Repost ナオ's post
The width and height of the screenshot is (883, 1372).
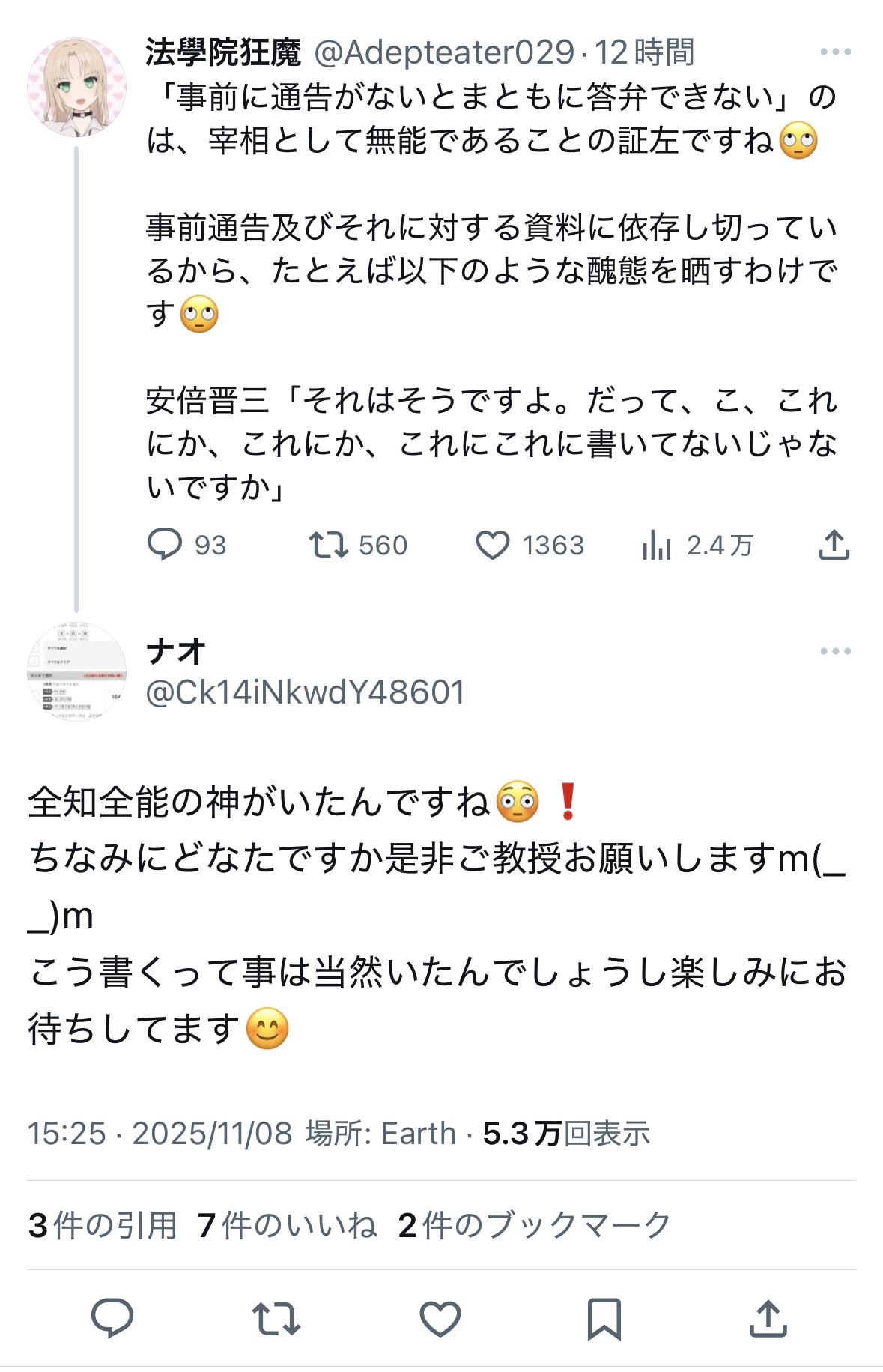(x=276, y=1318)
